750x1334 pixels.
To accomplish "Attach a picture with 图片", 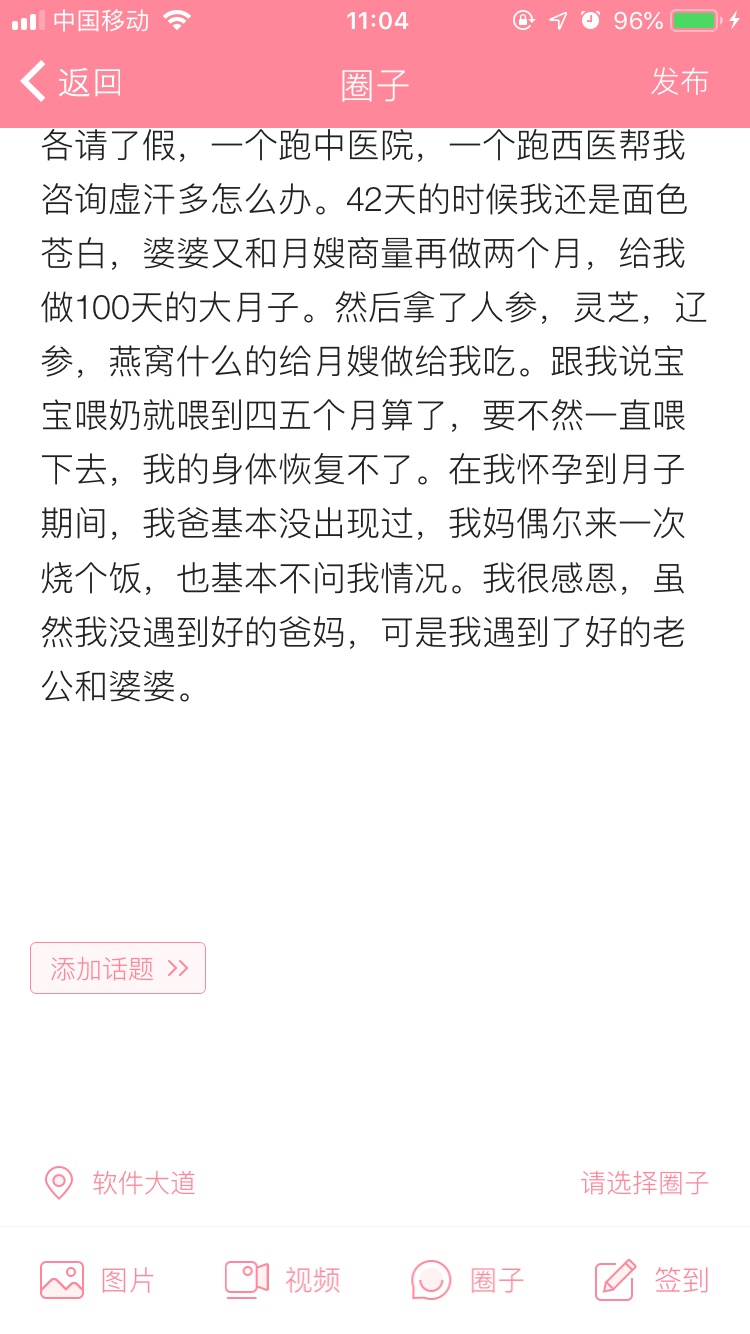I will tap(98, 1280).
